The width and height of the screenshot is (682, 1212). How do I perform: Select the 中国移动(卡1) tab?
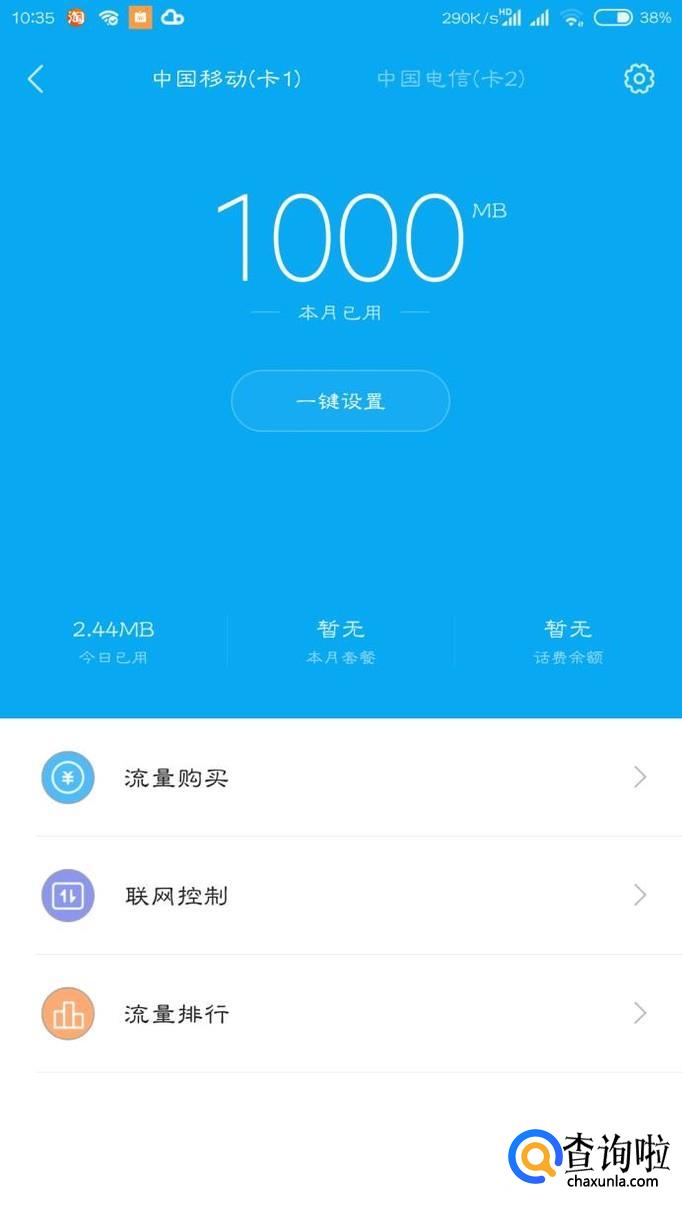(x=227, y=79)
